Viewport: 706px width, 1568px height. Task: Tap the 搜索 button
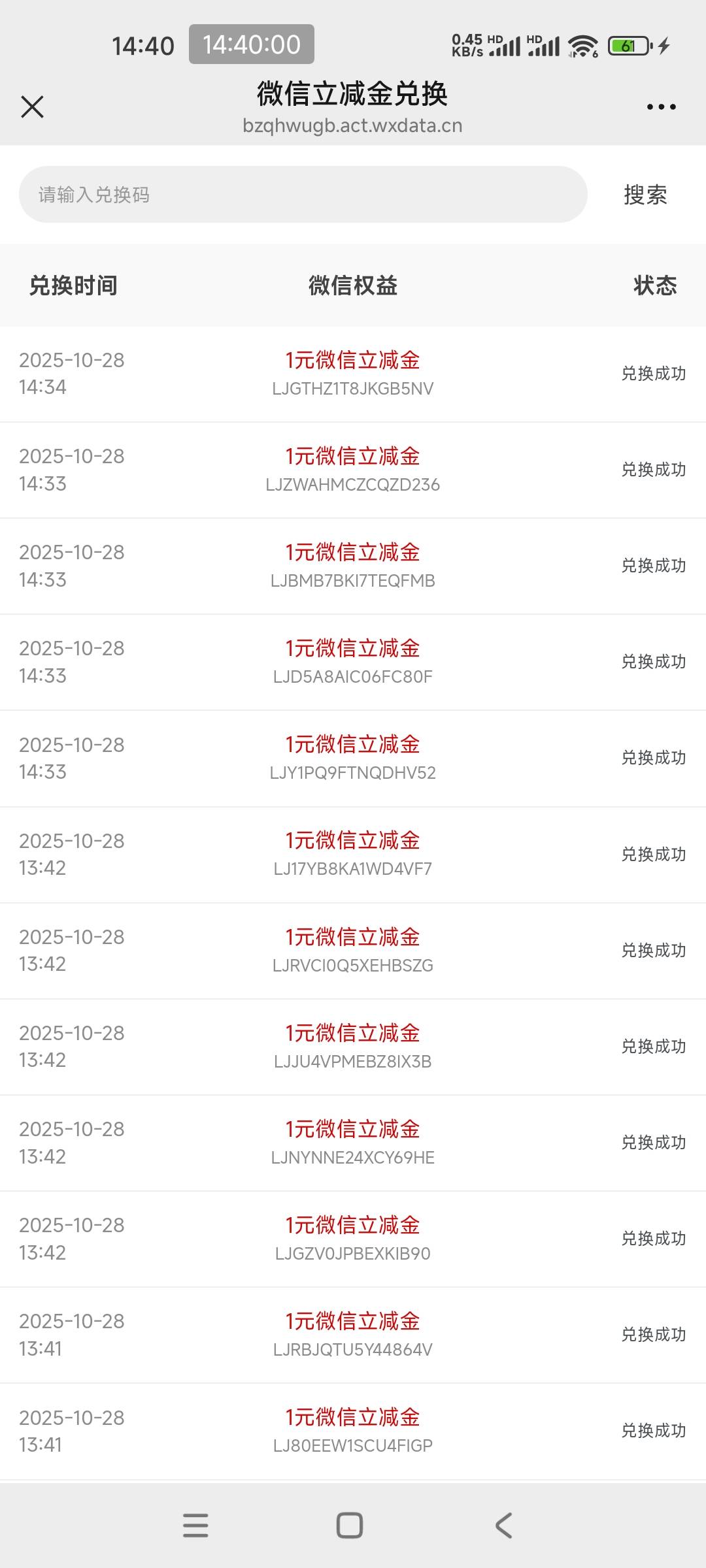[x=645, y=195]
